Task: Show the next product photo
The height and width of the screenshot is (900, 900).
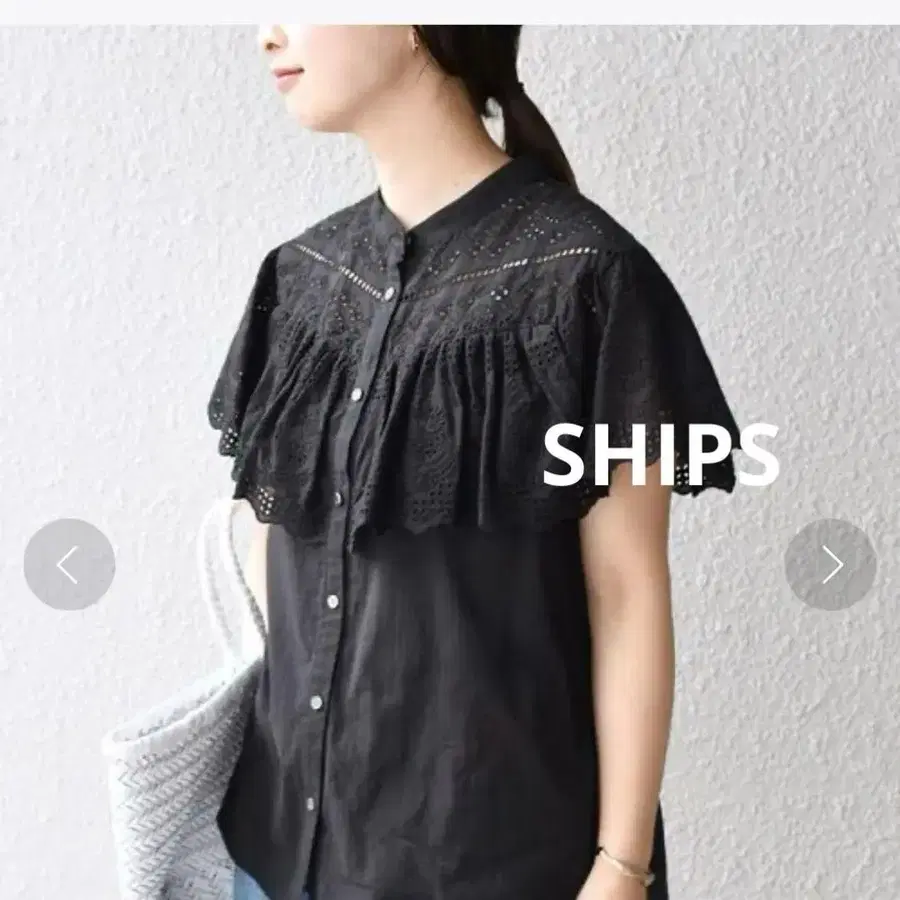Action: [x=830, y=564]
